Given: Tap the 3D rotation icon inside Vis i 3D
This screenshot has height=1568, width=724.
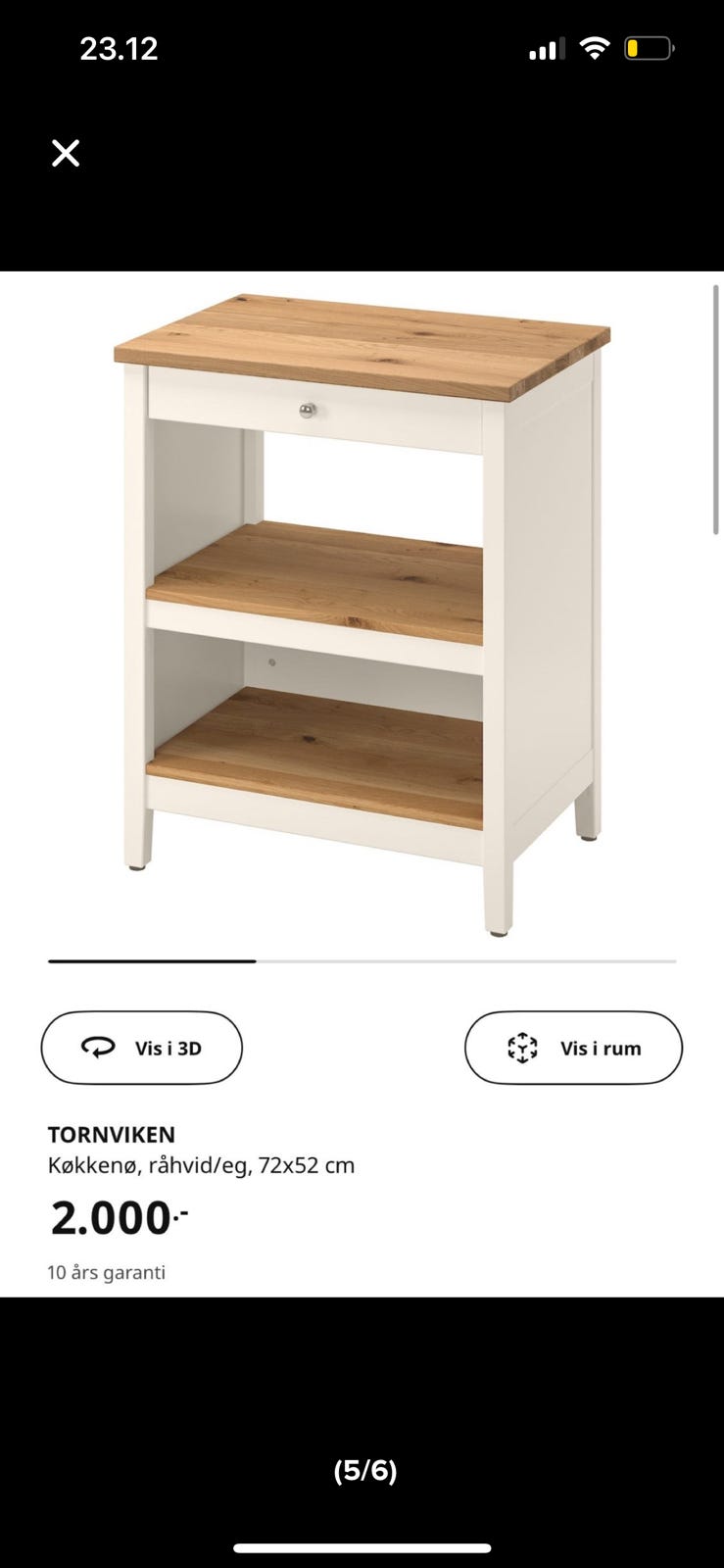Looking at the screenshot, I should pos(98,1048).
